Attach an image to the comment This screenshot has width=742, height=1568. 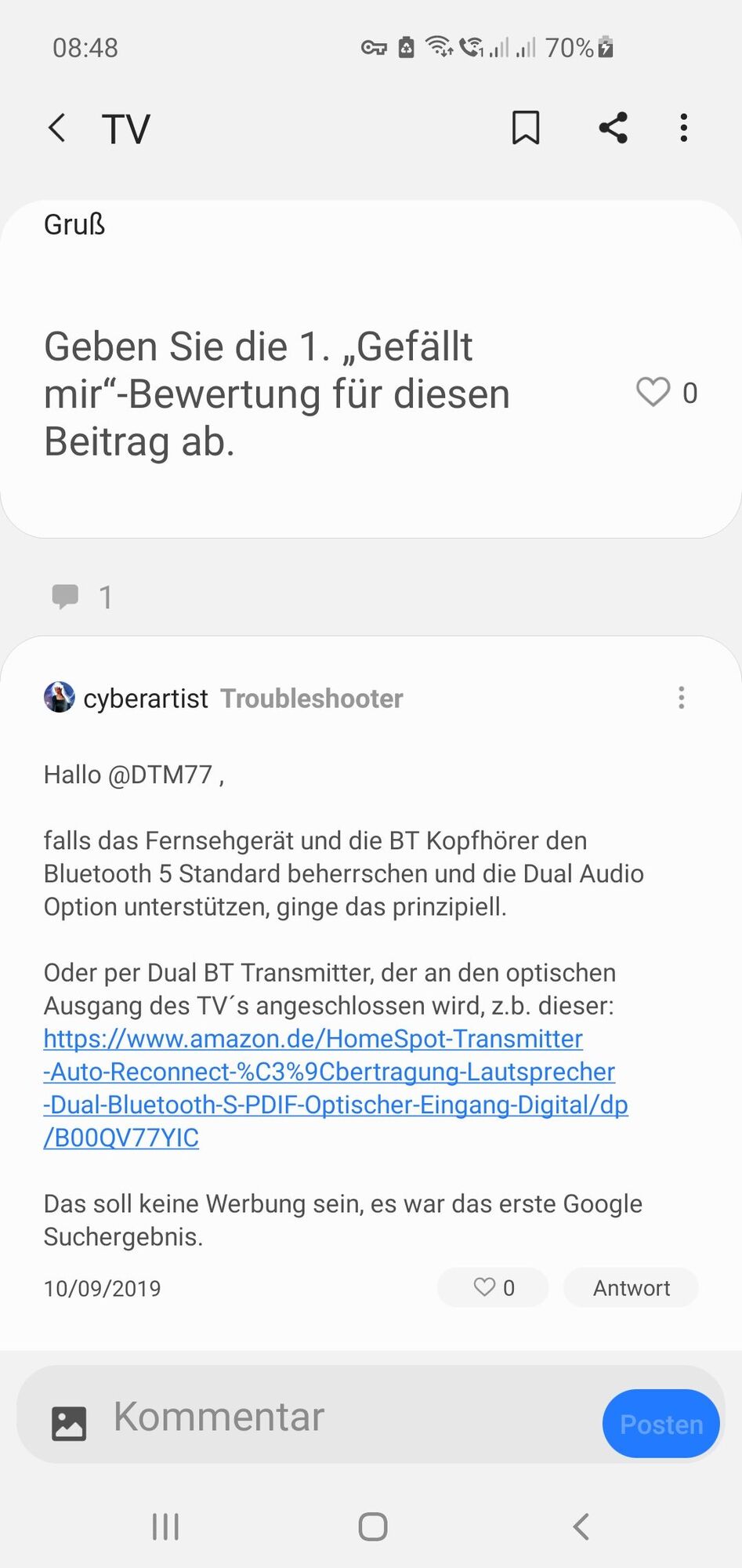click(x=69, y=1423)
